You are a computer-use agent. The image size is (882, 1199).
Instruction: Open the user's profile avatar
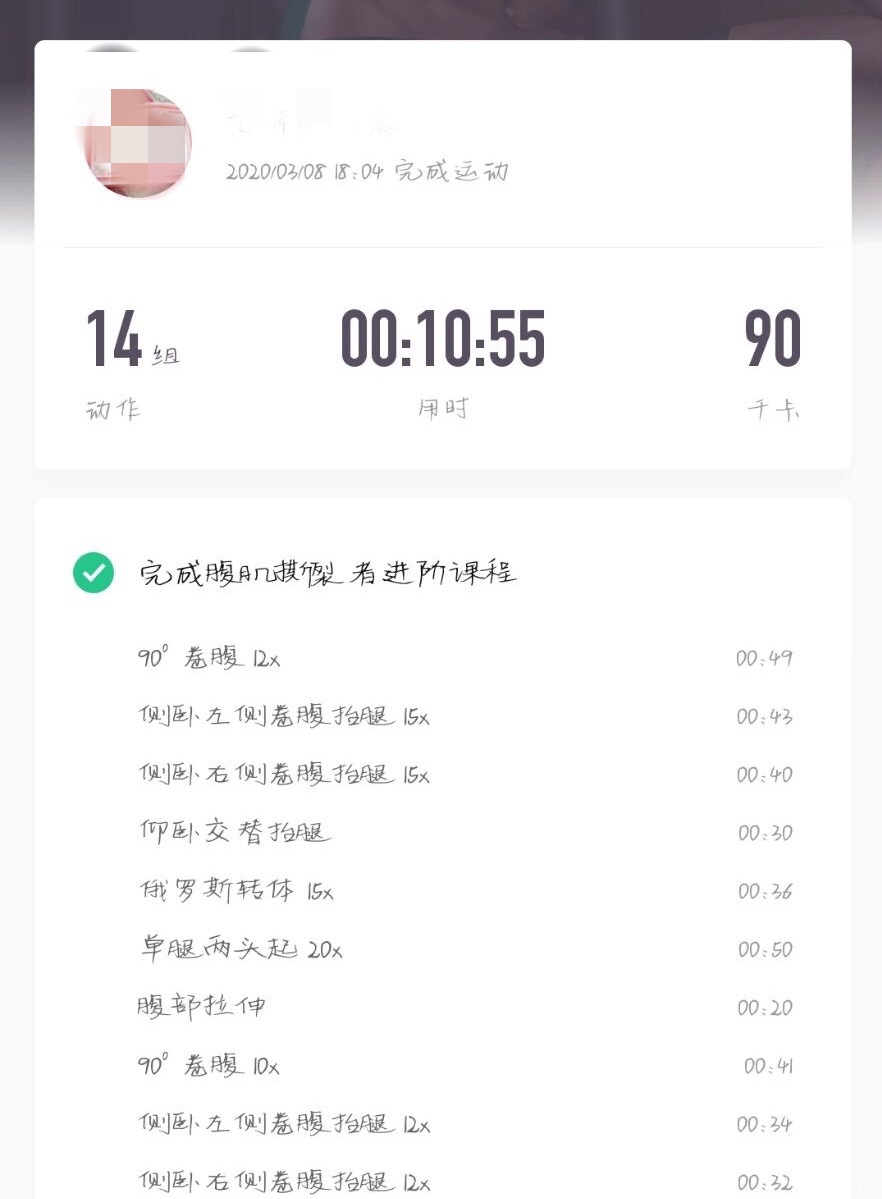[x=136, y=143]
